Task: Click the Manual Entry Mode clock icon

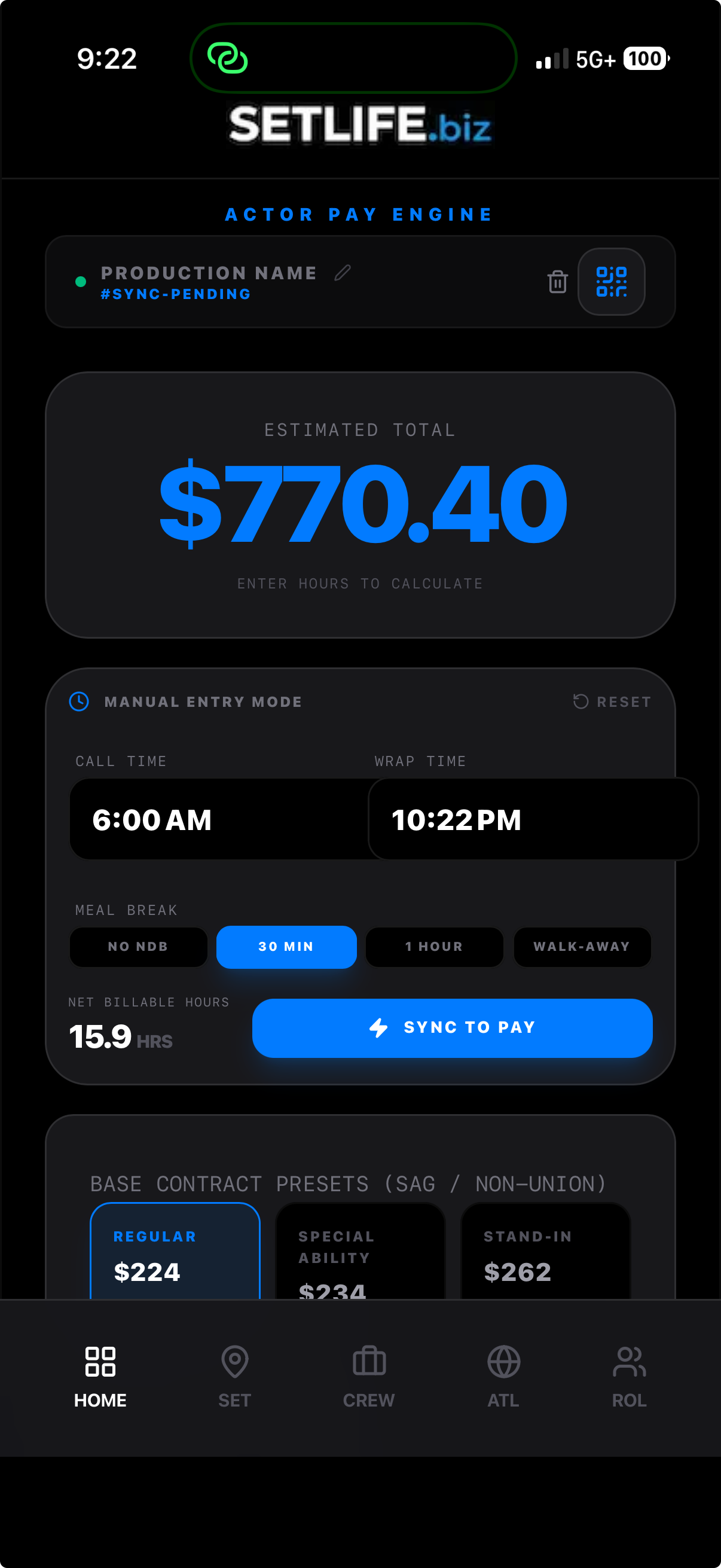Action: pyautogui.click(x=78, y=701)
